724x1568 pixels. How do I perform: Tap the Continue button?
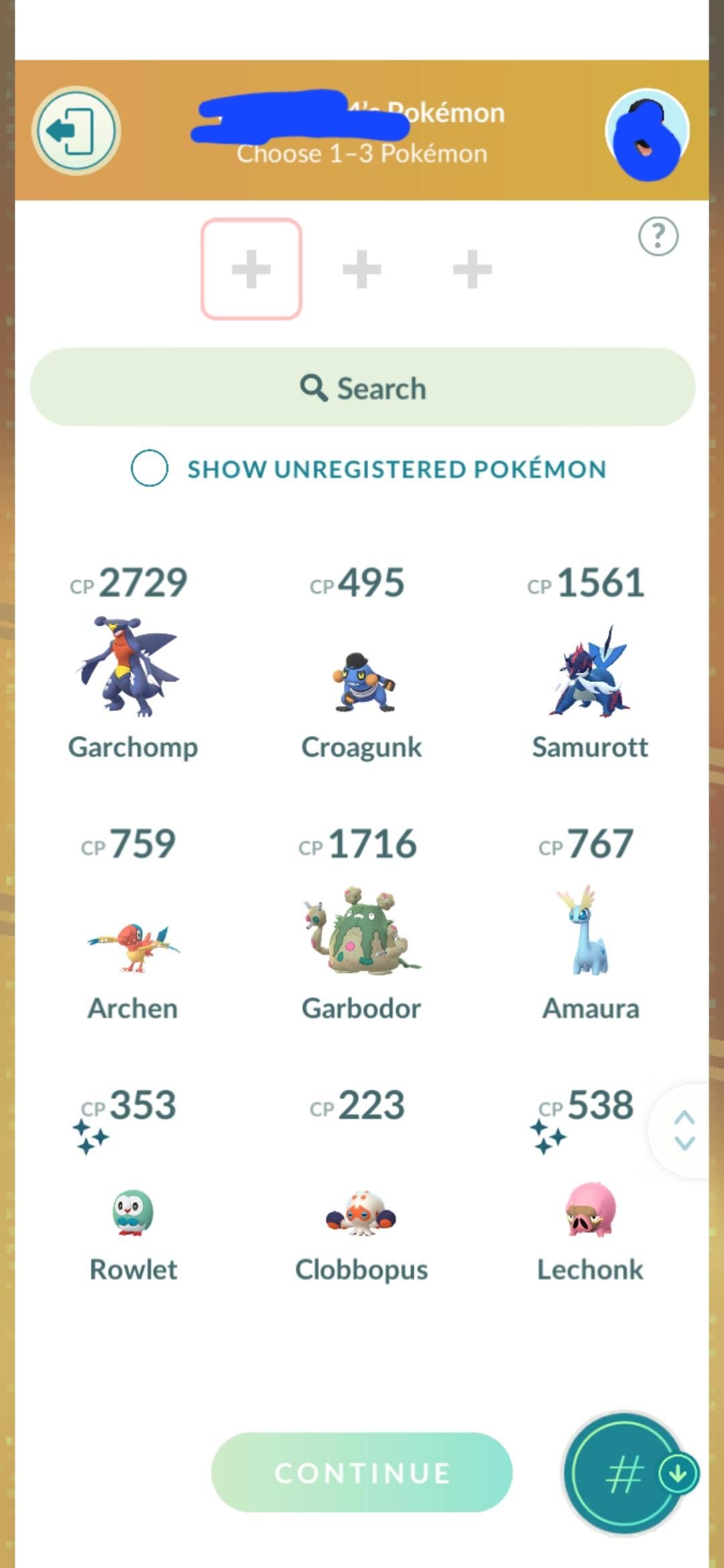pyautogui.click(x=362, y=1473)
